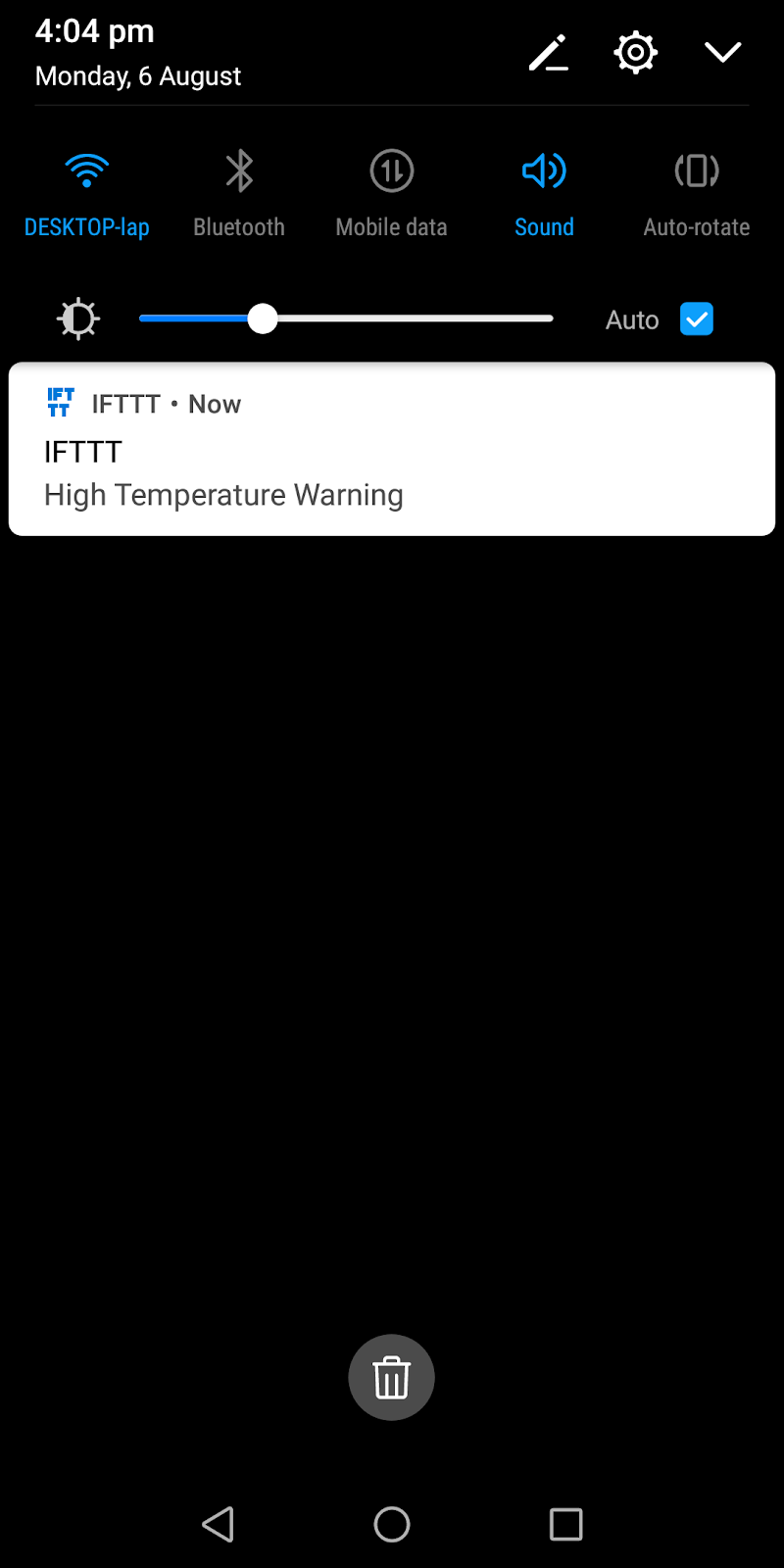The image size is (784, 1568).
Task: Turn on Bluetooth
Action: tap(239, 172)
